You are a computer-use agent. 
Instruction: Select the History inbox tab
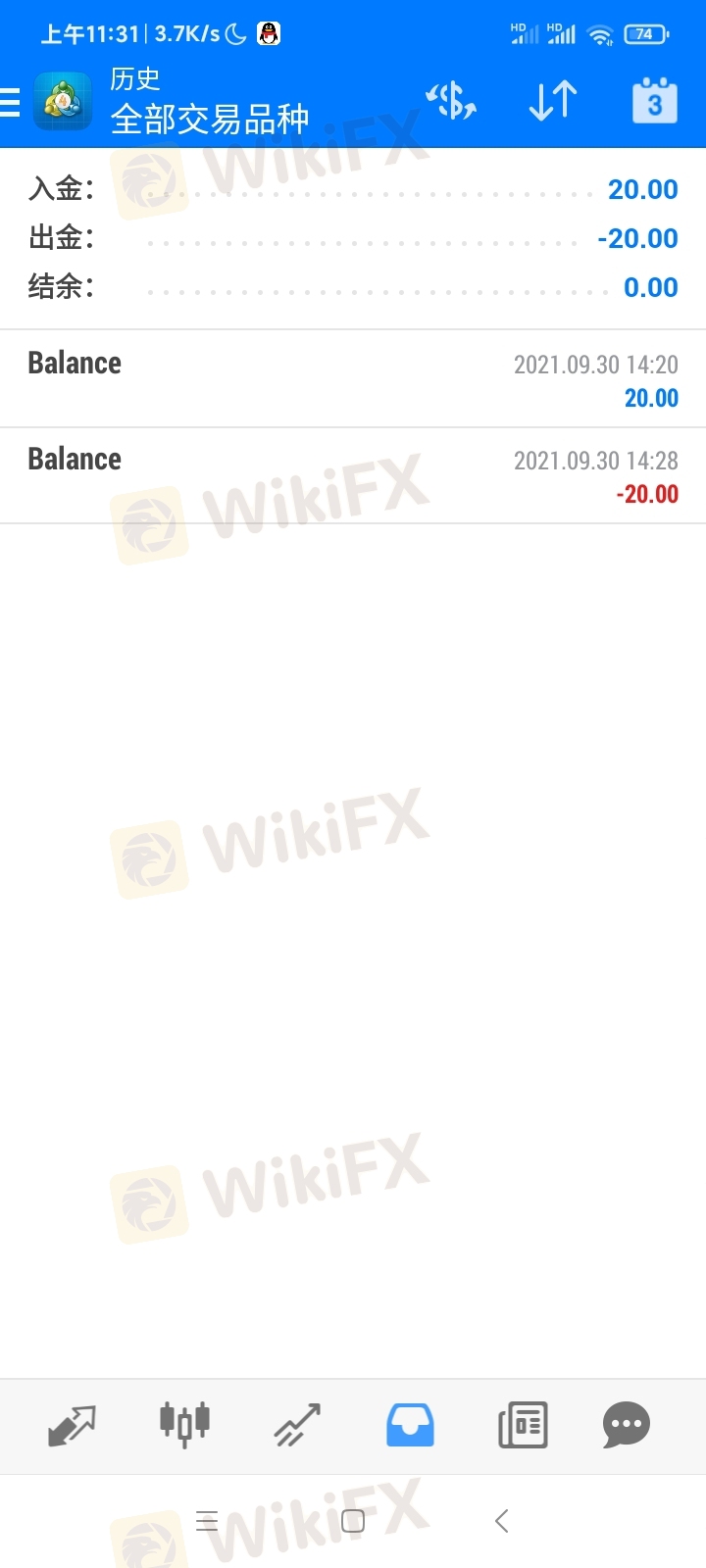(410, 1426)
